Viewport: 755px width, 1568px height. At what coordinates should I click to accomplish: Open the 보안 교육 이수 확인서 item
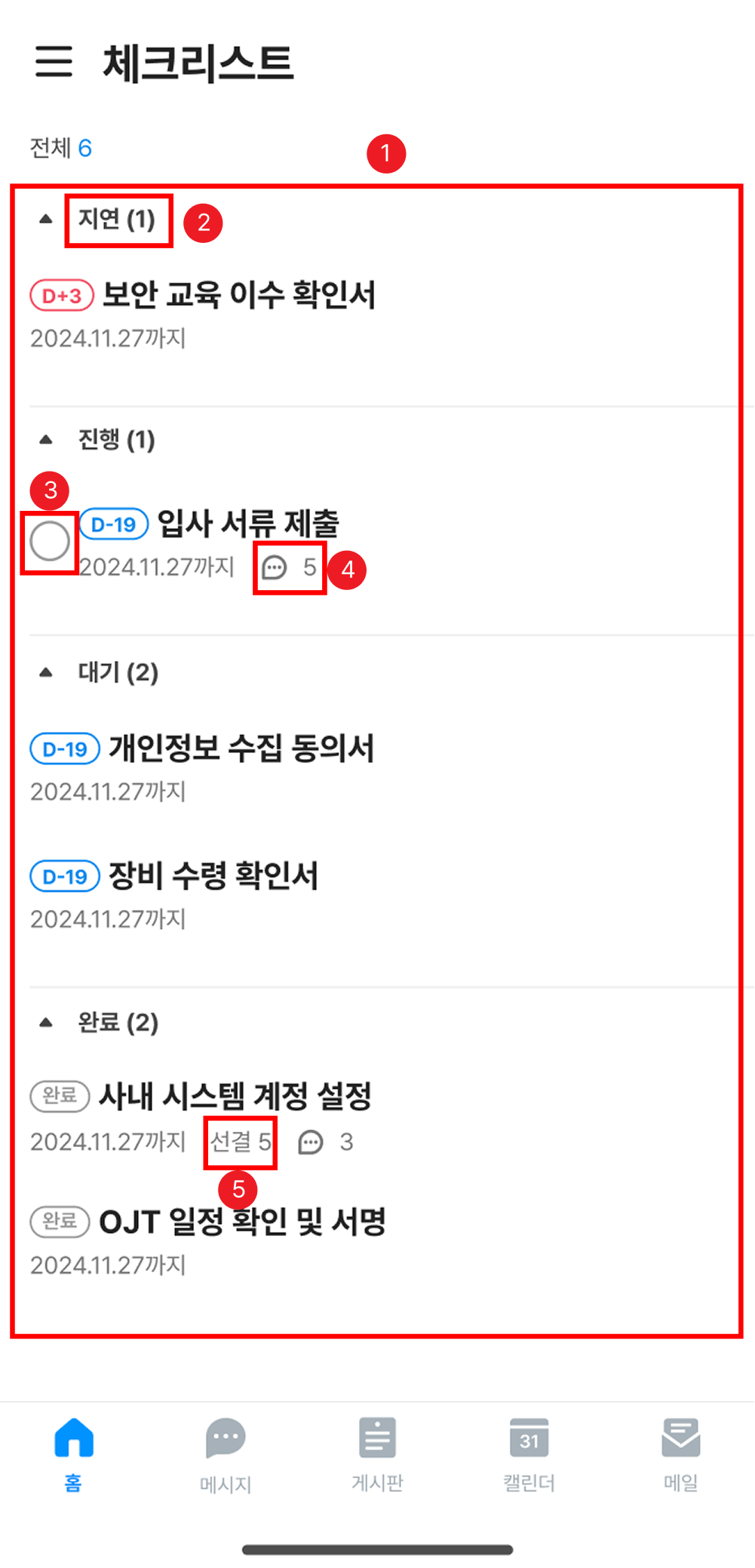(238, 294)
